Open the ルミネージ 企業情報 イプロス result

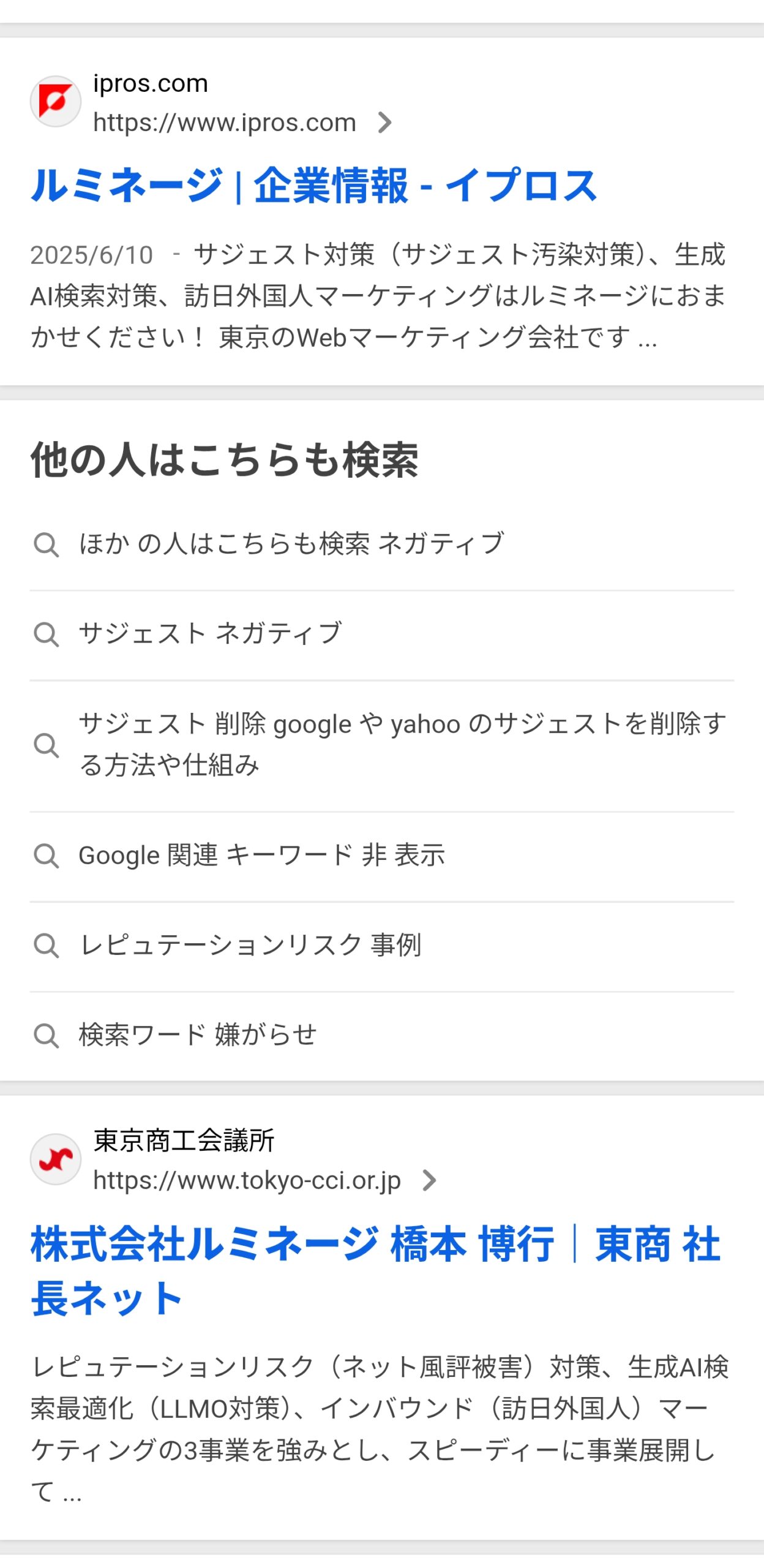click(x=313, y=185)
